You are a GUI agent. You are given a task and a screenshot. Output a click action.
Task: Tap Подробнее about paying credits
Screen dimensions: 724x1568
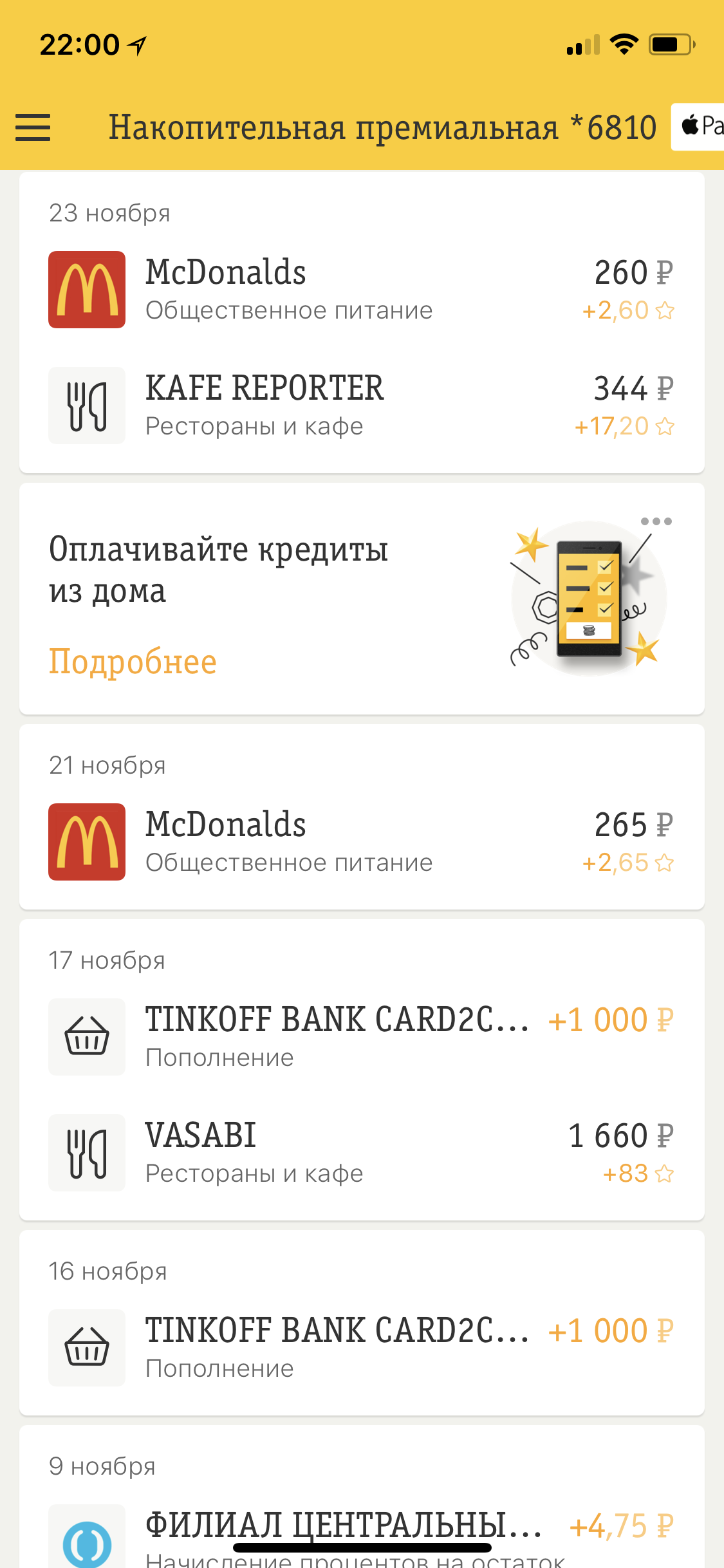coord(133,662)
